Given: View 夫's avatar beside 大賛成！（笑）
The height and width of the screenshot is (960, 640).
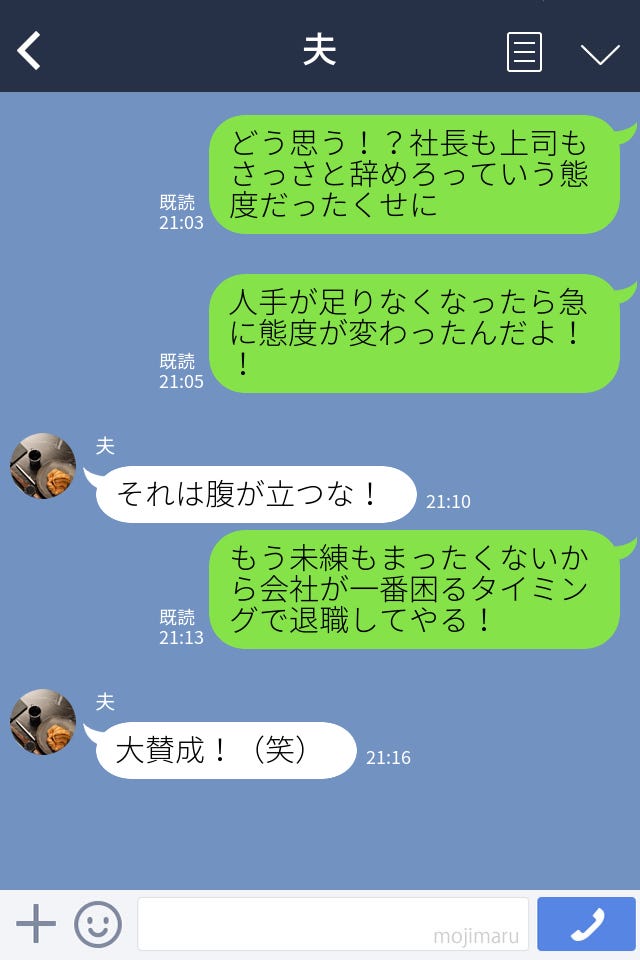Looking at the screenshot, I should [43, 722].
